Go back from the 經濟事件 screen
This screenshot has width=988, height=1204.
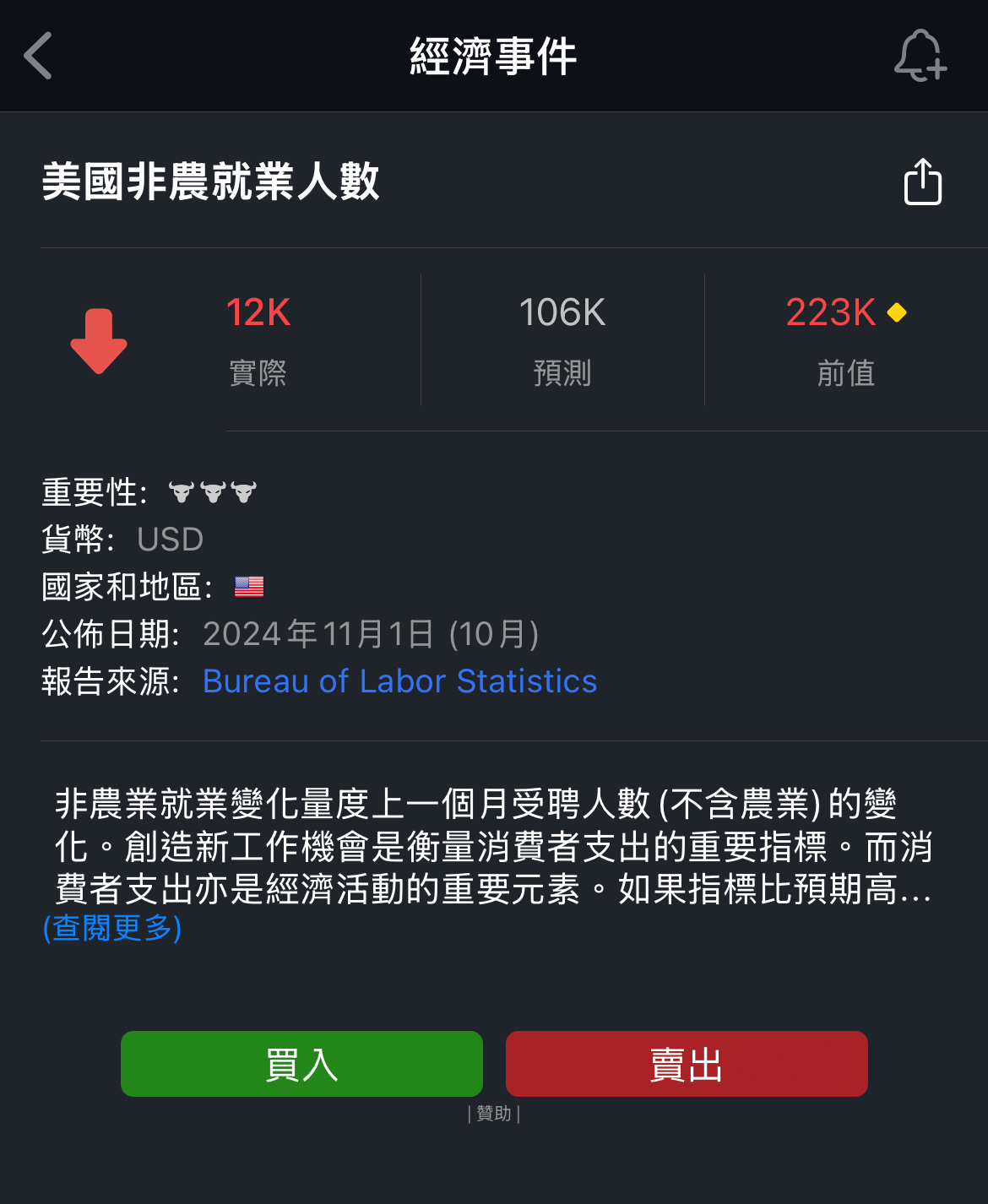tap(39, 56)
